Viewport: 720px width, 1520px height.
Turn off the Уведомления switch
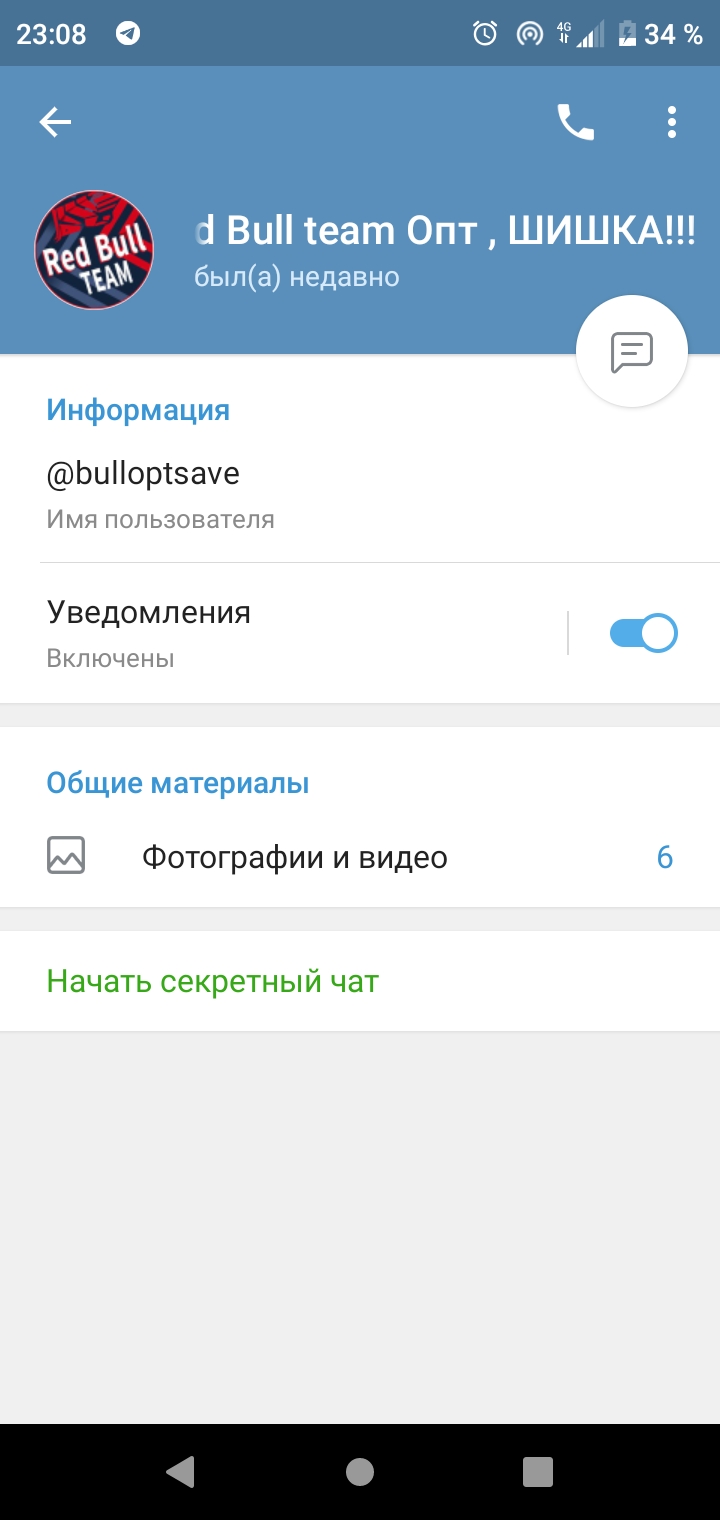pyautogui.click(x=644, y=633)
